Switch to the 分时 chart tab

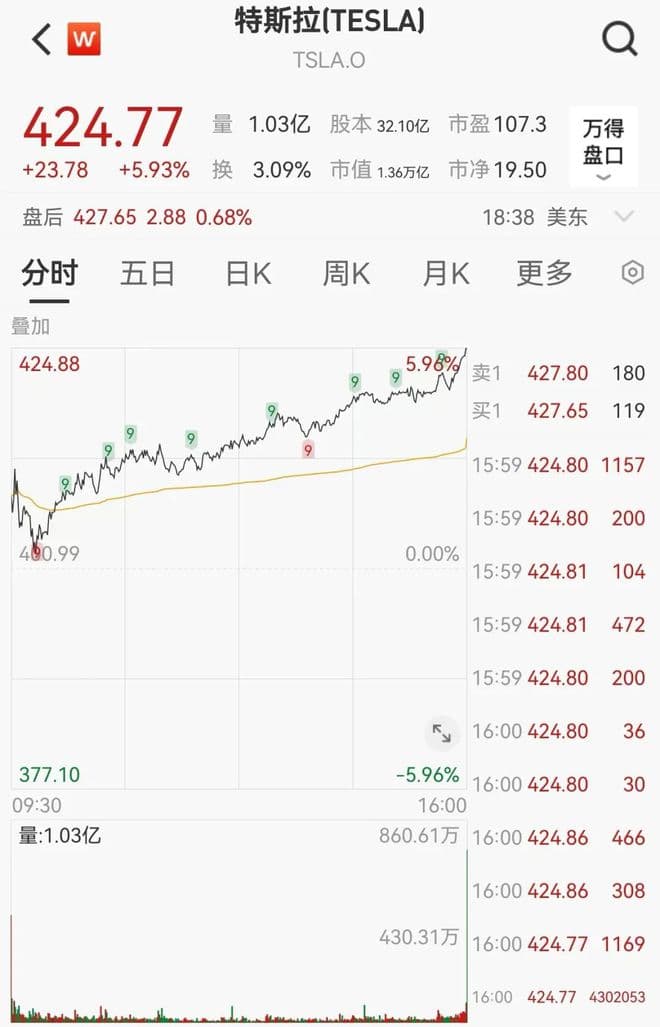coord(49,273)
